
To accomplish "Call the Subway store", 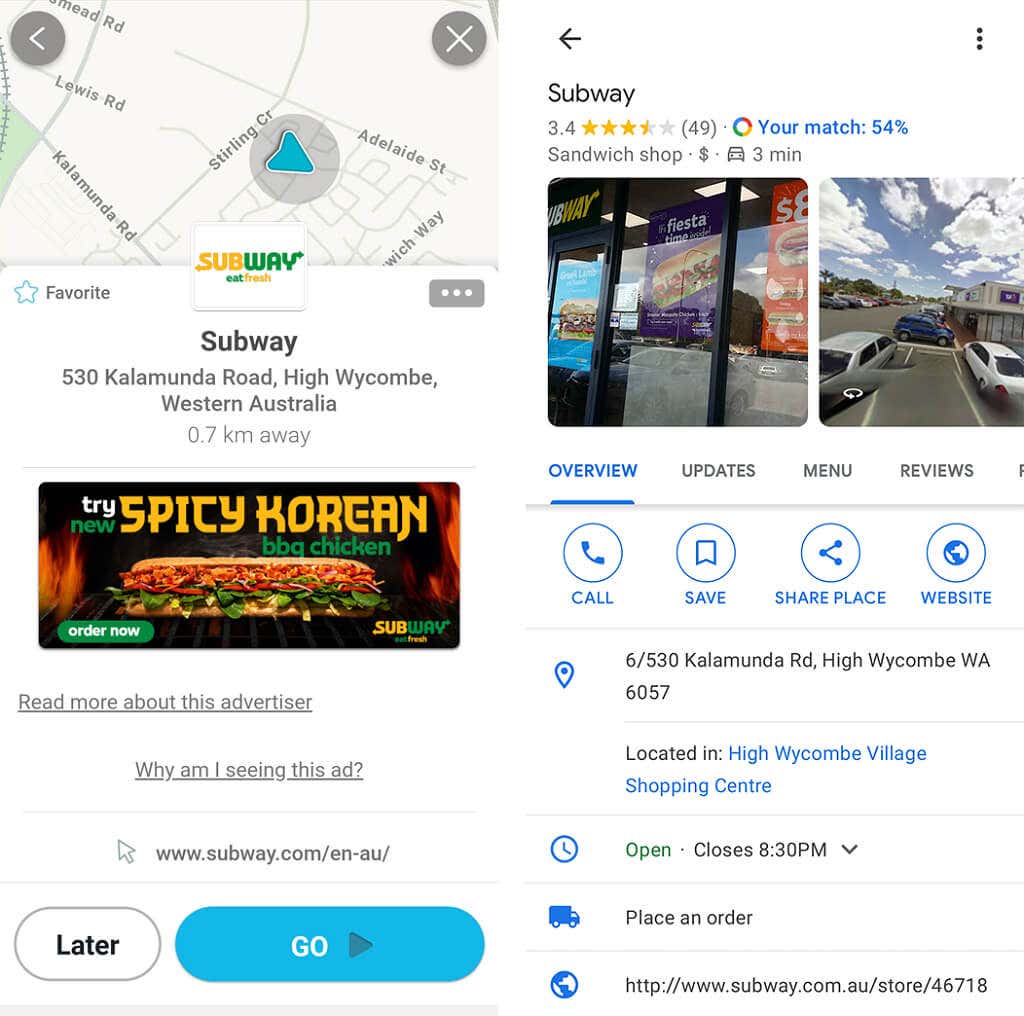I will point(592,565).
